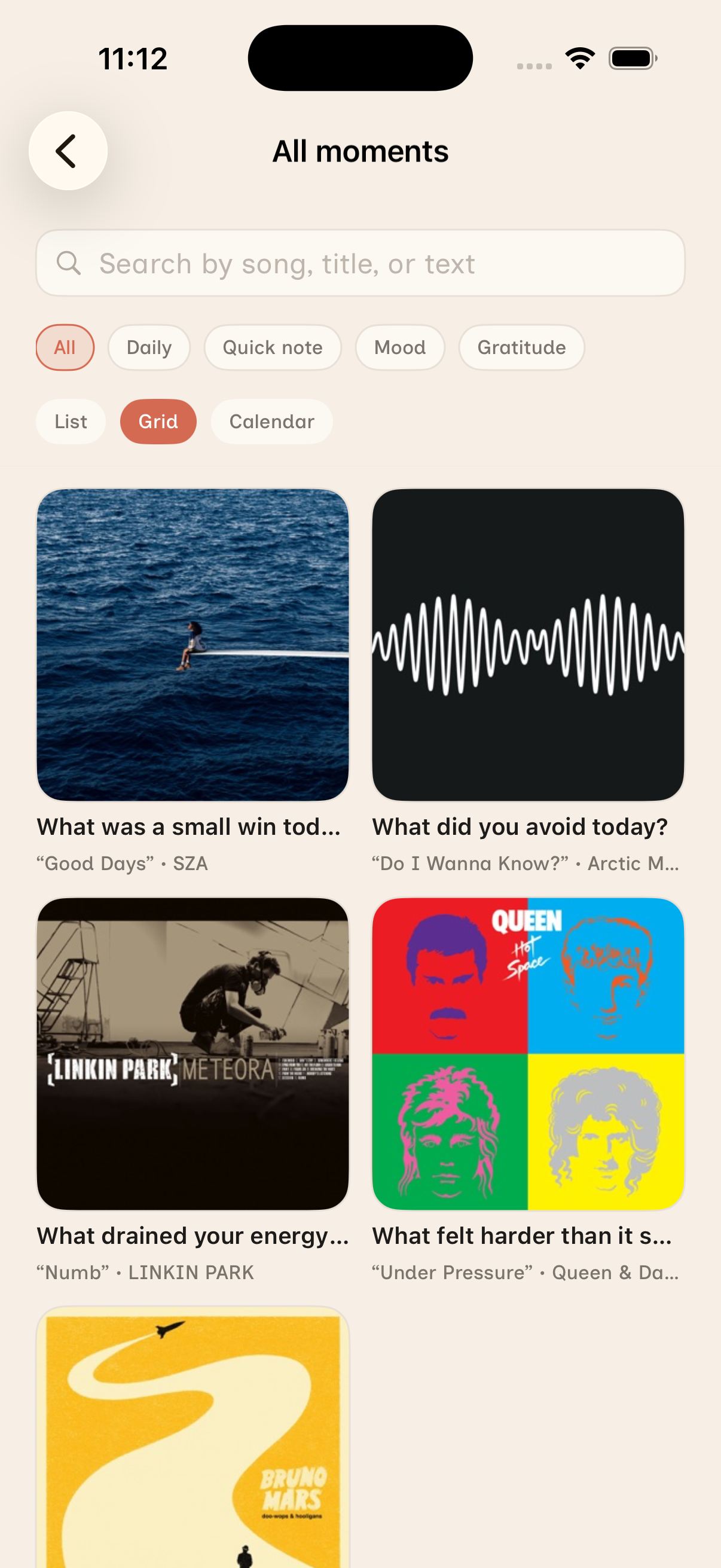Open 'What was a small win today' entry
Viewport: 721px width, 1568px height.
(188, 826)
